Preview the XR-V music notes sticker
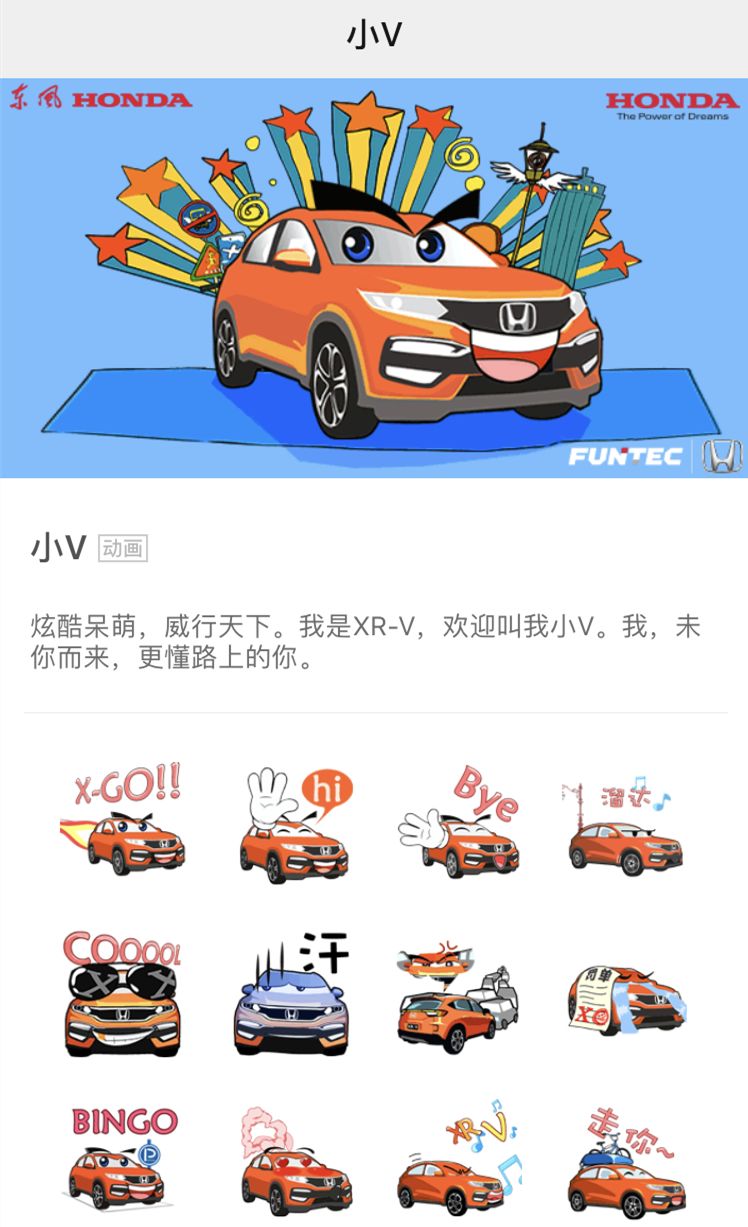 click(x=459, y=1160)
